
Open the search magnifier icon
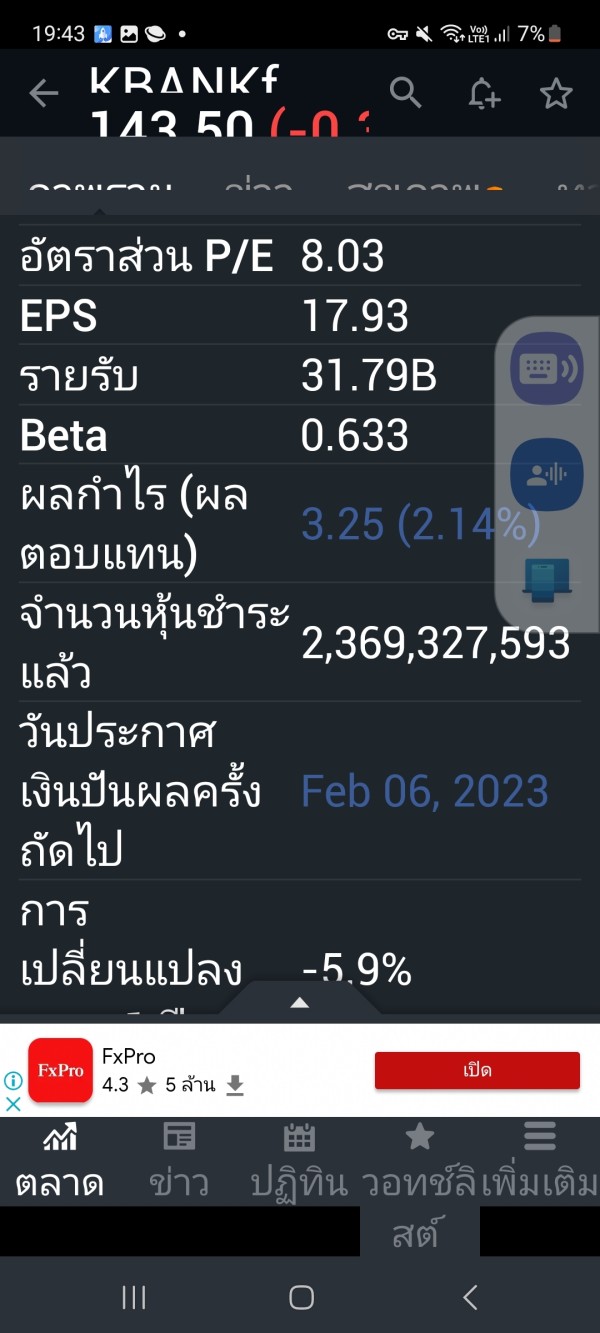pyautogui.click(x=405, y=93)
